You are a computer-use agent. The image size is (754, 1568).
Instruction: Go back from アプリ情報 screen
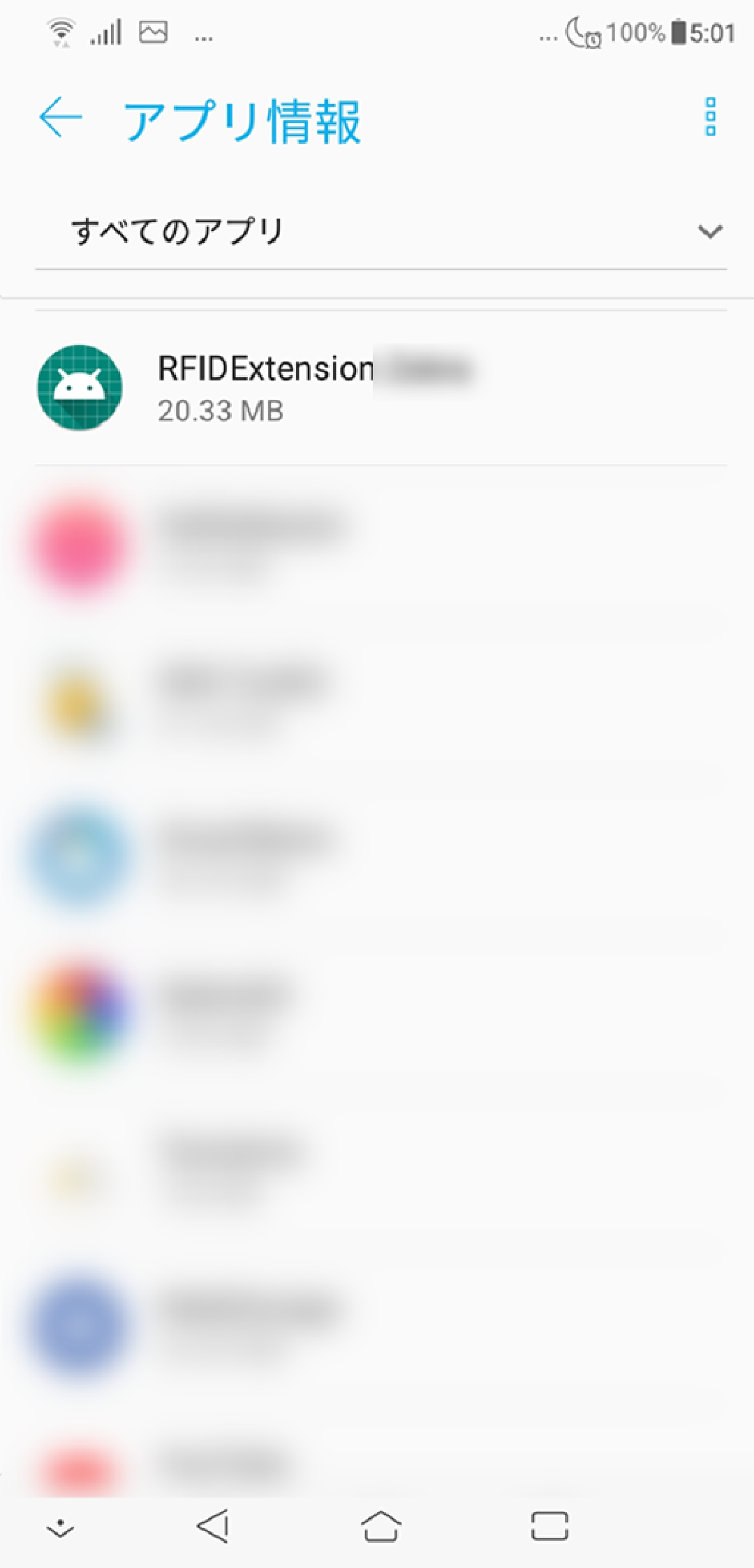(61, 118)
